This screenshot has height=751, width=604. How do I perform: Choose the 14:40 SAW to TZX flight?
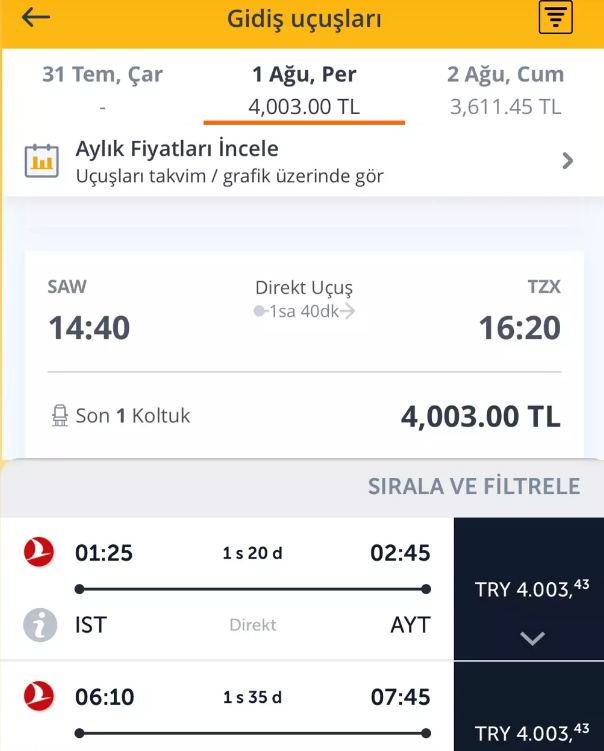click(304, 350)
